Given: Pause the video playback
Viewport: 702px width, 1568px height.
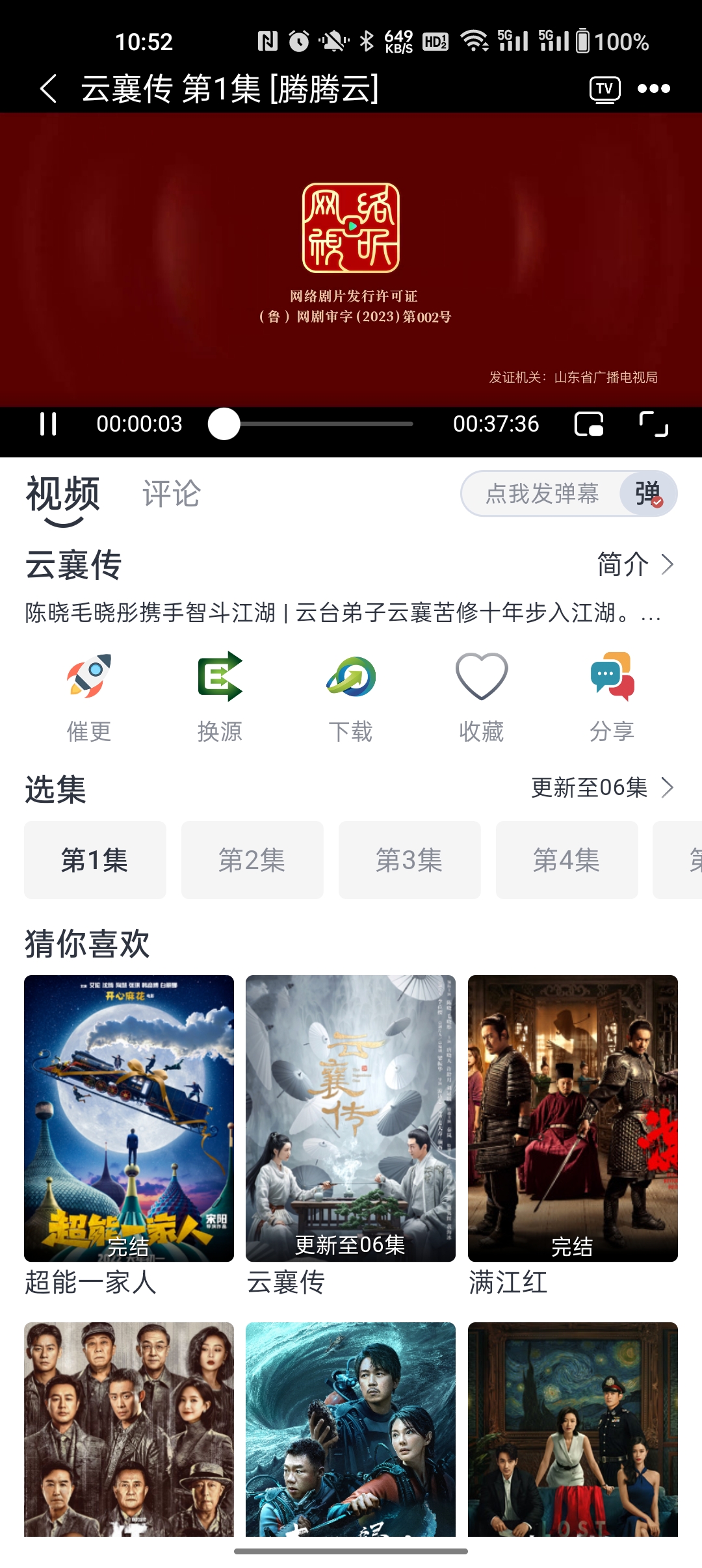Looking at the screenshot, I should [47, 424].
